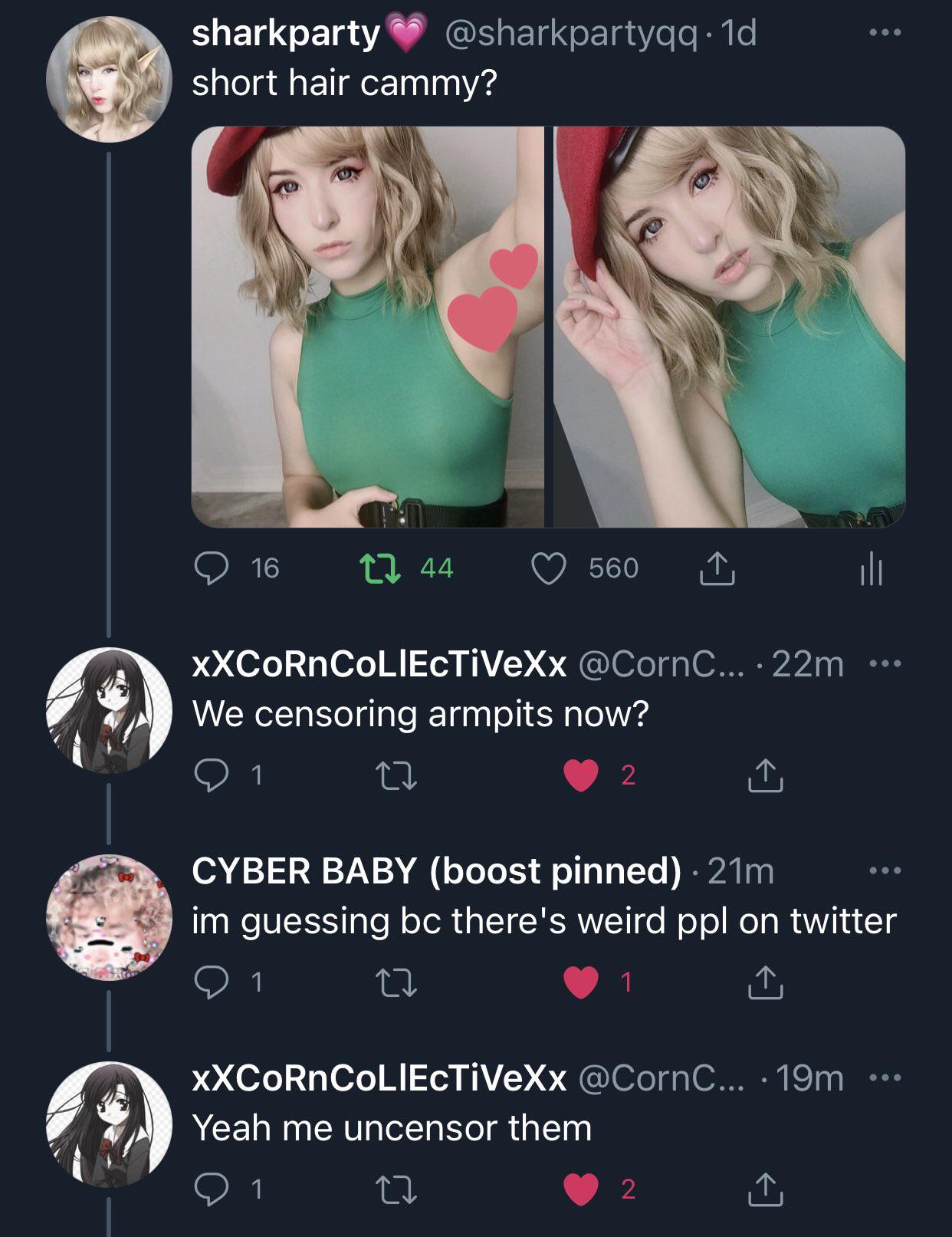Reply to CYBER BABY's comment
This screenshot has height=1237, width=952.
(211, 982)
